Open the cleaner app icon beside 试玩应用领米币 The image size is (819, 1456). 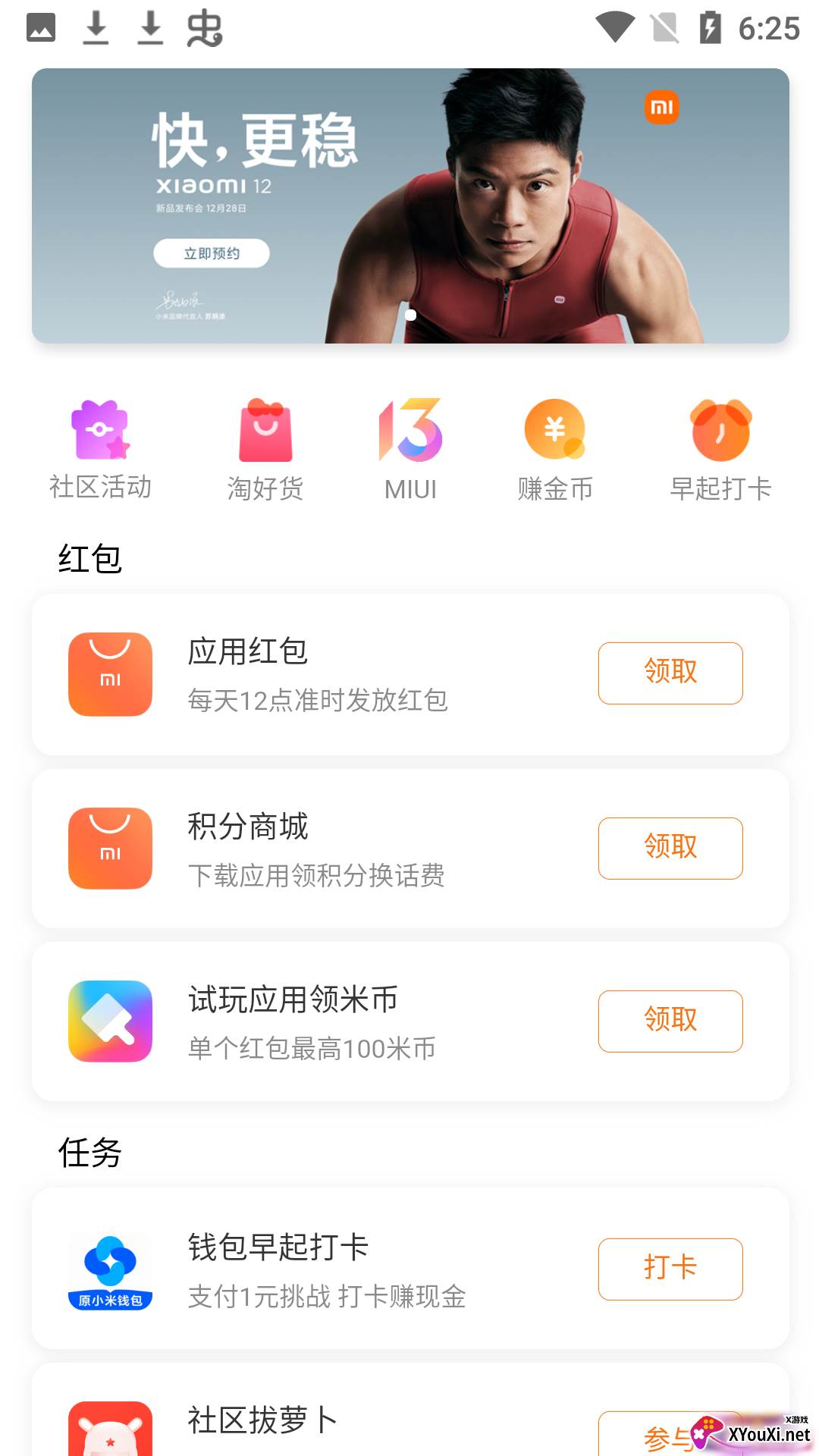click(x=109, y=1021)
